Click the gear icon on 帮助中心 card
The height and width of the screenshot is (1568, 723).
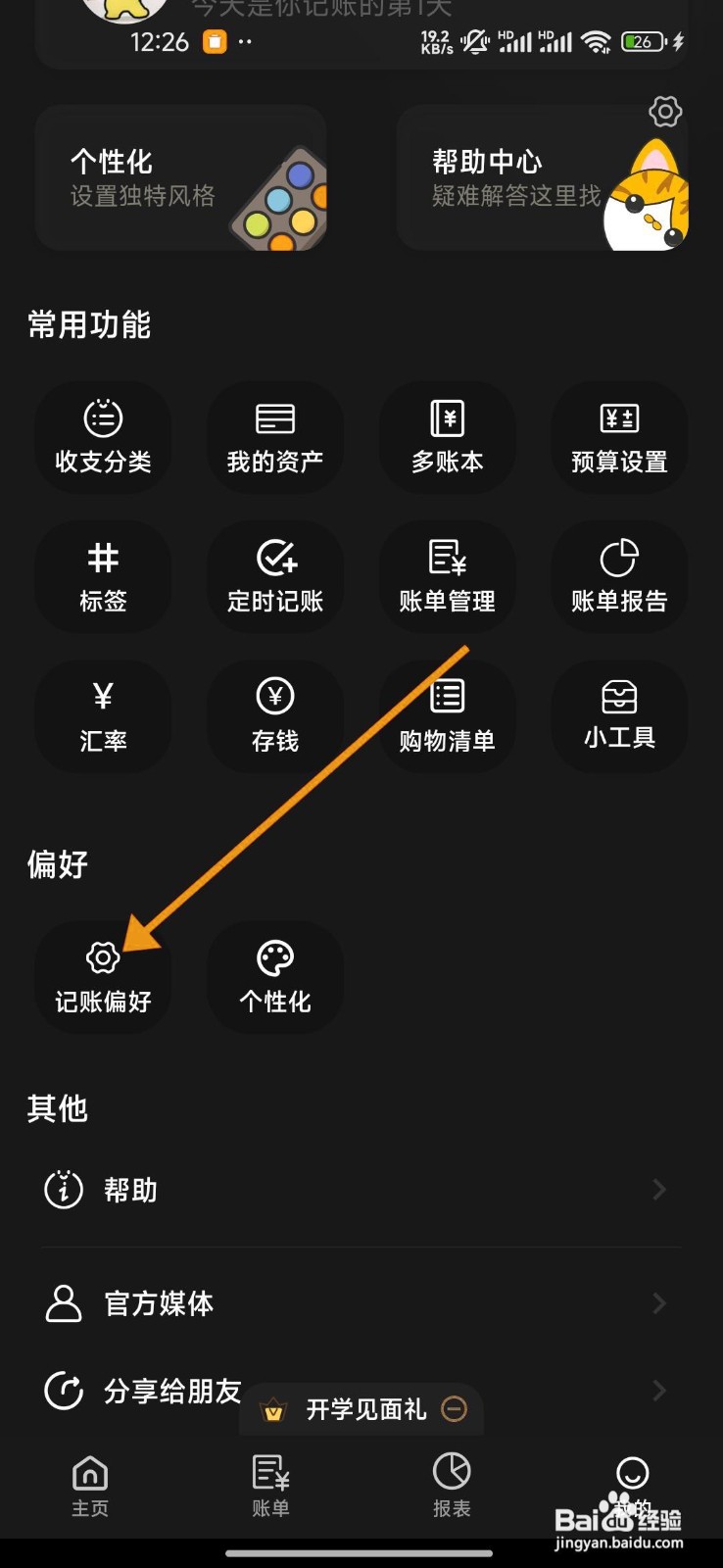coord(665,112)
